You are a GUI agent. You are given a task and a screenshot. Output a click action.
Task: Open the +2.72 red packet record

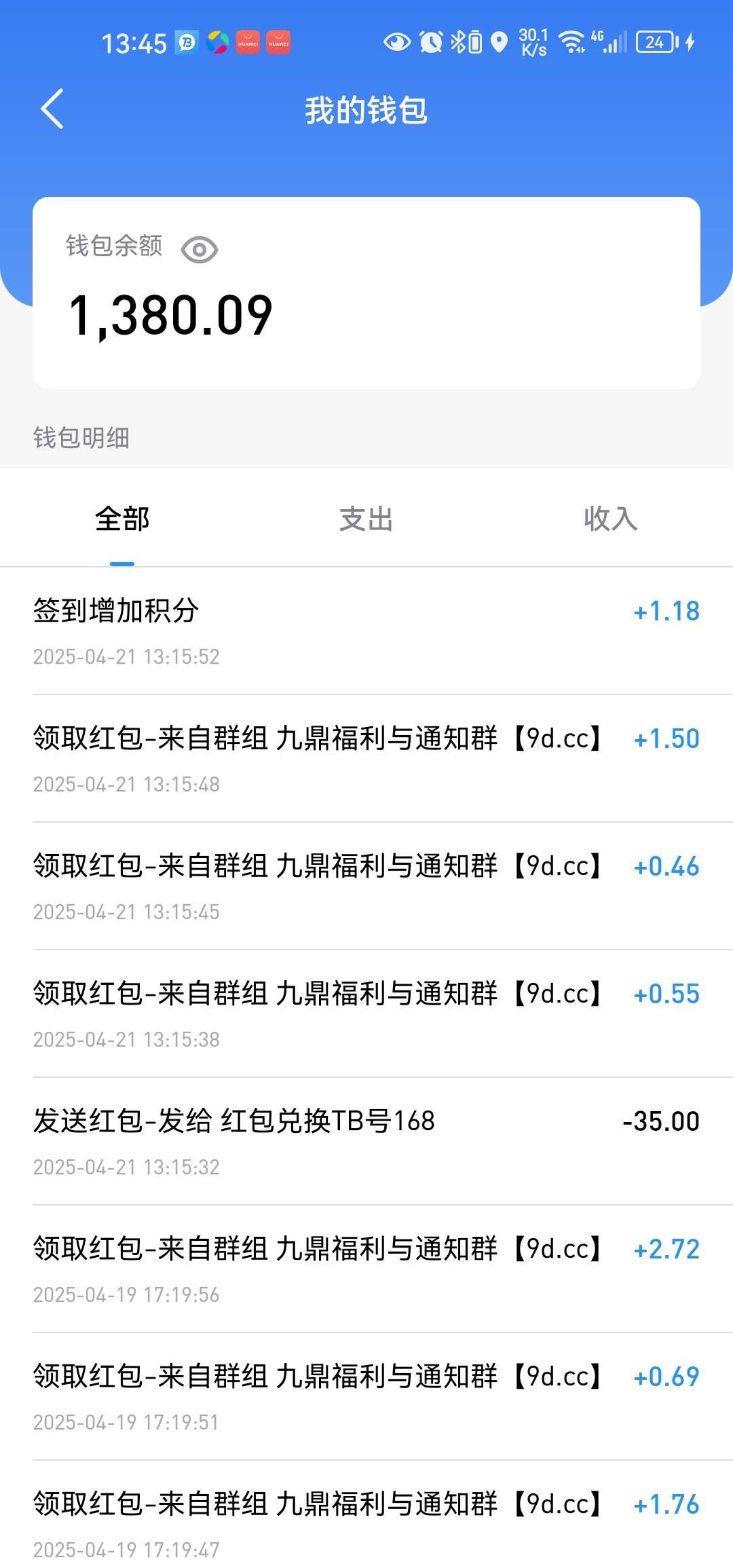(366, 1269)
